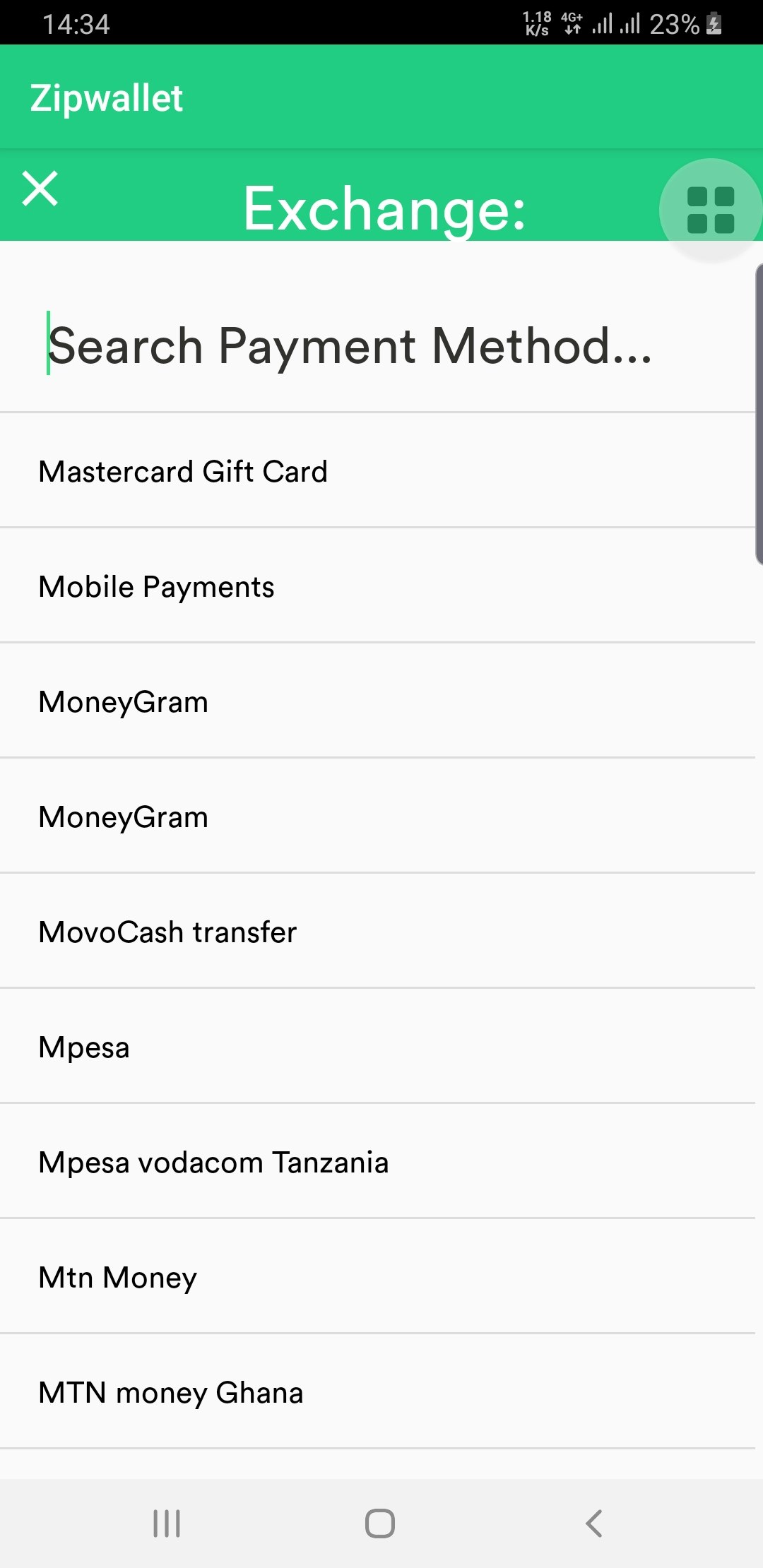Viewport: 763px width, 1568px height.
Task: Choose Mobile Payments from the list
Action: point(381,586)
